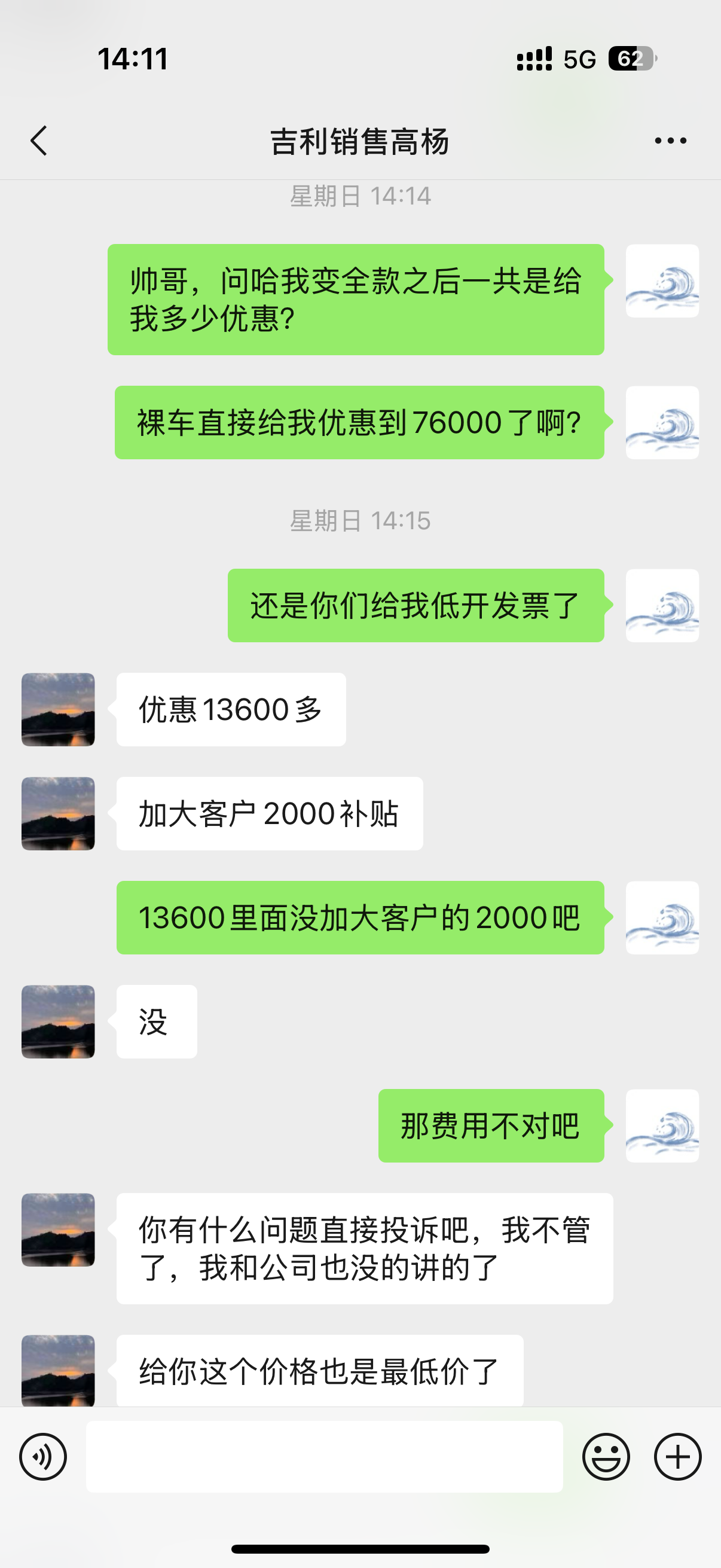Image resolution: width=721 pixels, height=1568 pixels.
Task: Switch to voice message input
Action: click(x=43, y=1457)
